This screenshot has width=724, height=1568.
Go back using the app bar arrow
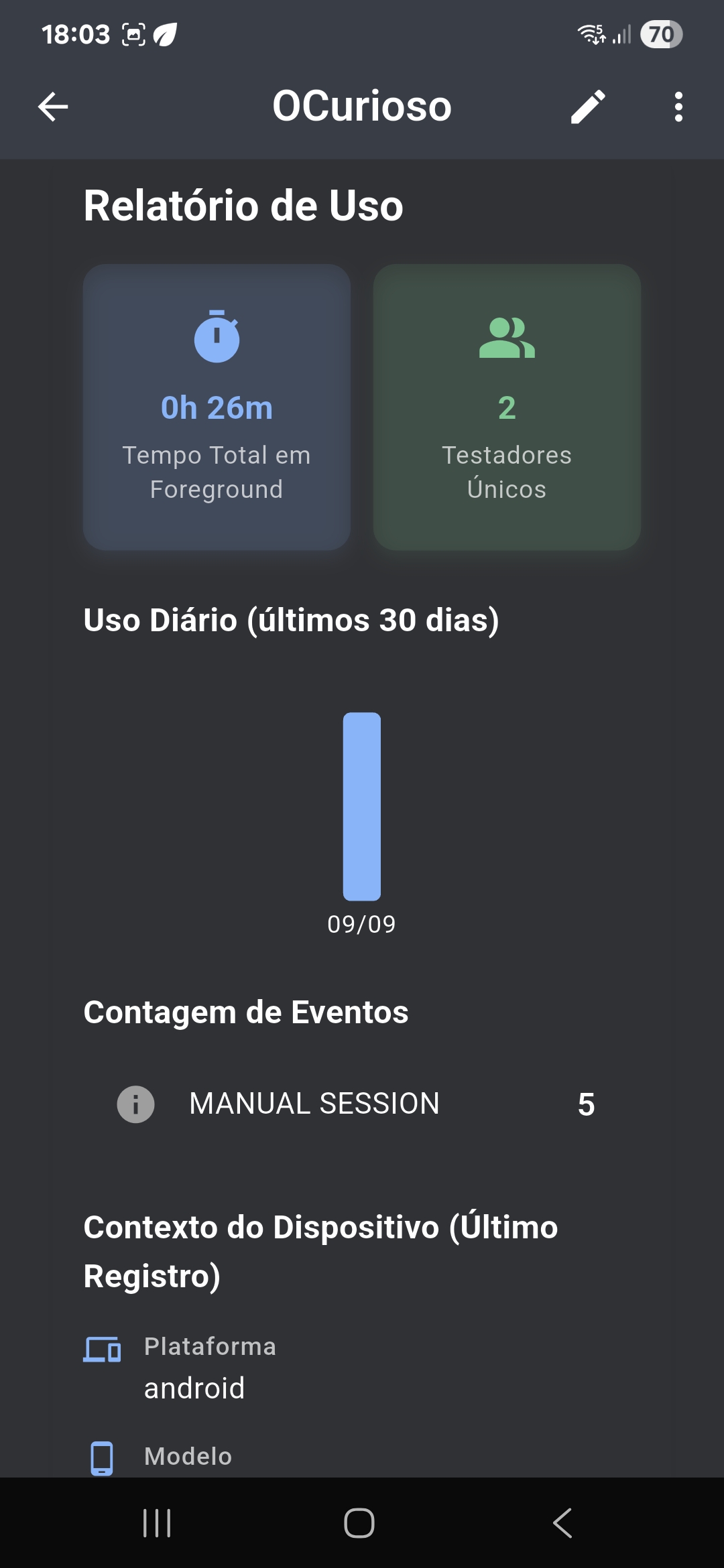coord(53,107)
